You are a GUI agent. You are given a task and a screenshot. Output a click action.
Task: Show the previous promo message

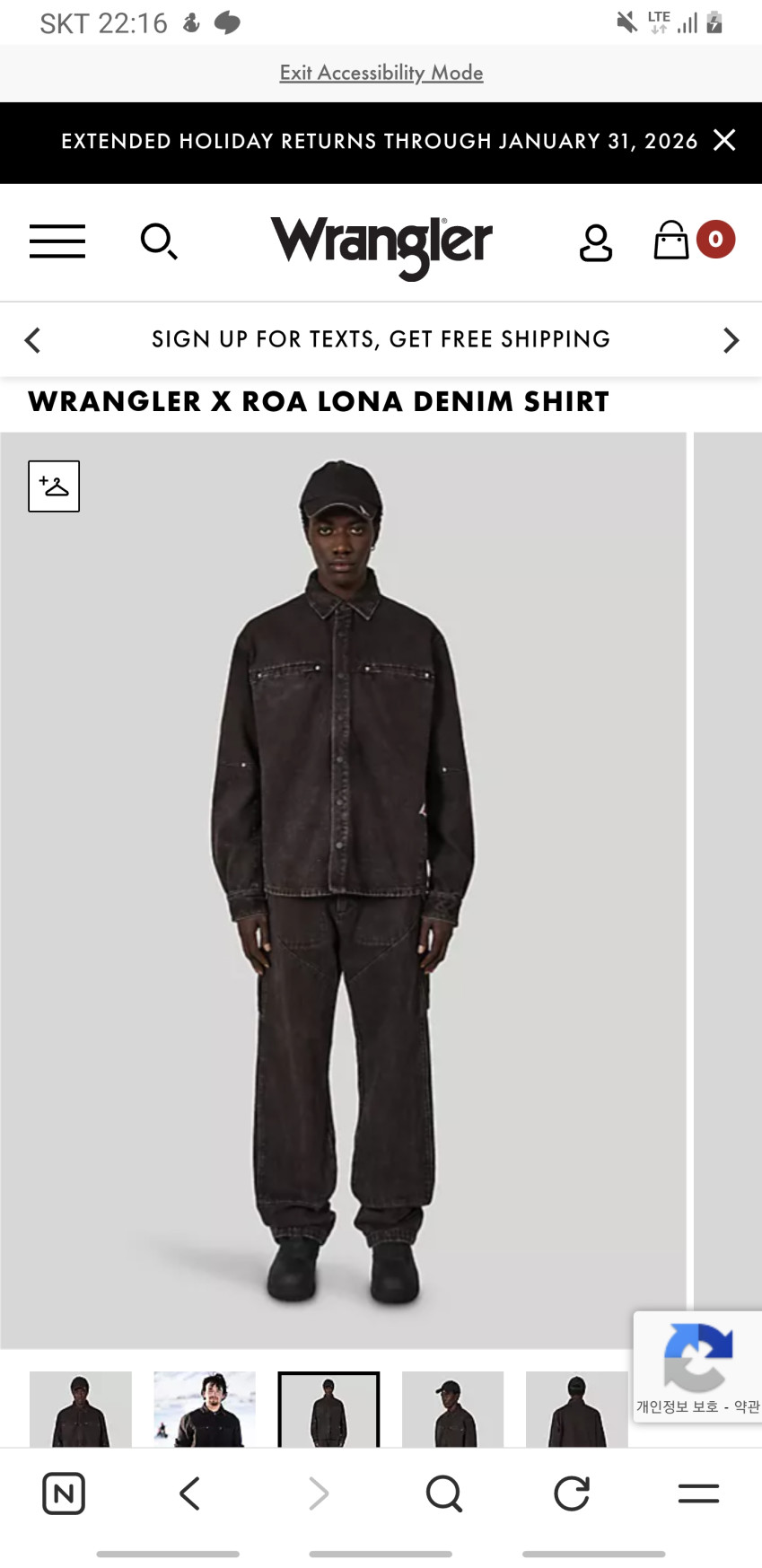pos(33,340)
